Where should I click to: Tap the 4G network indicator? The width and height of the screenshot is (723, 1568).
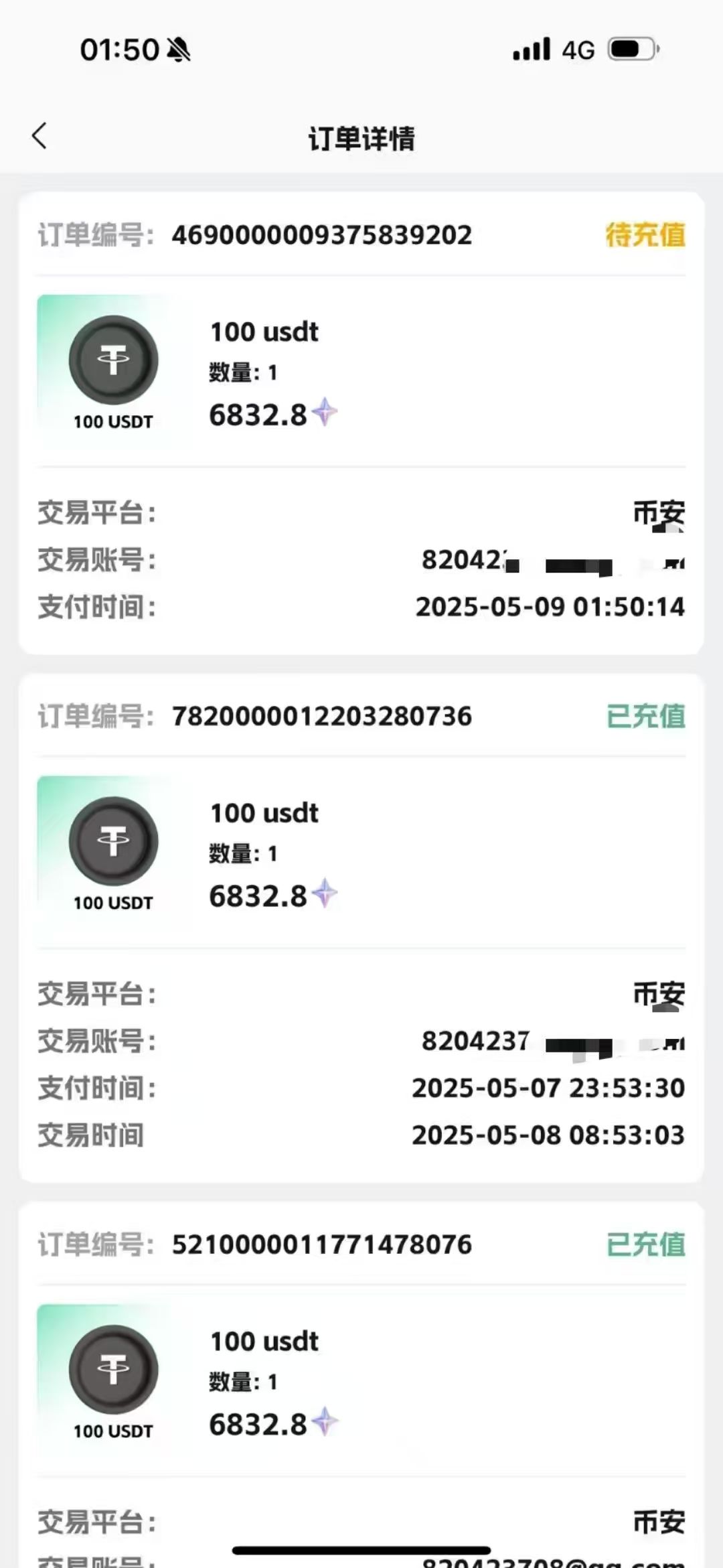[x=577, y=48]
